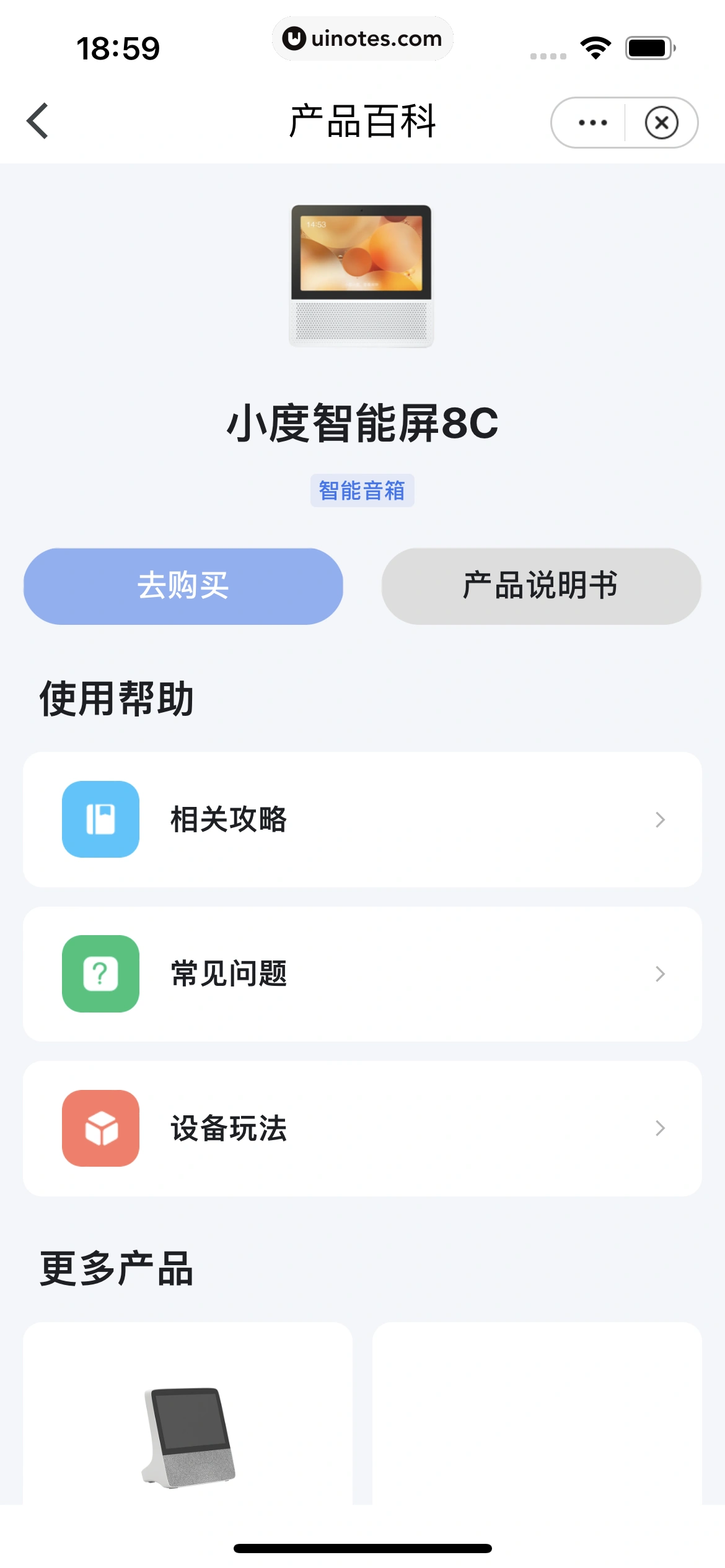Expand the 常见问题 row chevron
Image resolution: width=725 pixels, height=1568 pixels.
pos(659,974)
